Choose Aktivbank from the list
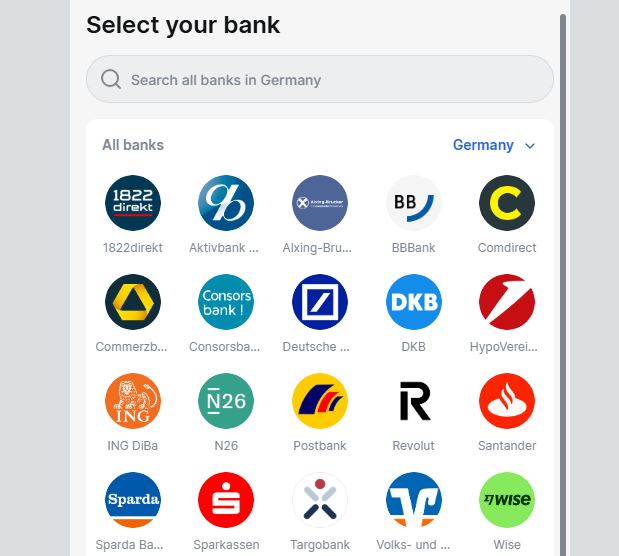The height and width of the screenshot is (556, 619). point(226,203)
